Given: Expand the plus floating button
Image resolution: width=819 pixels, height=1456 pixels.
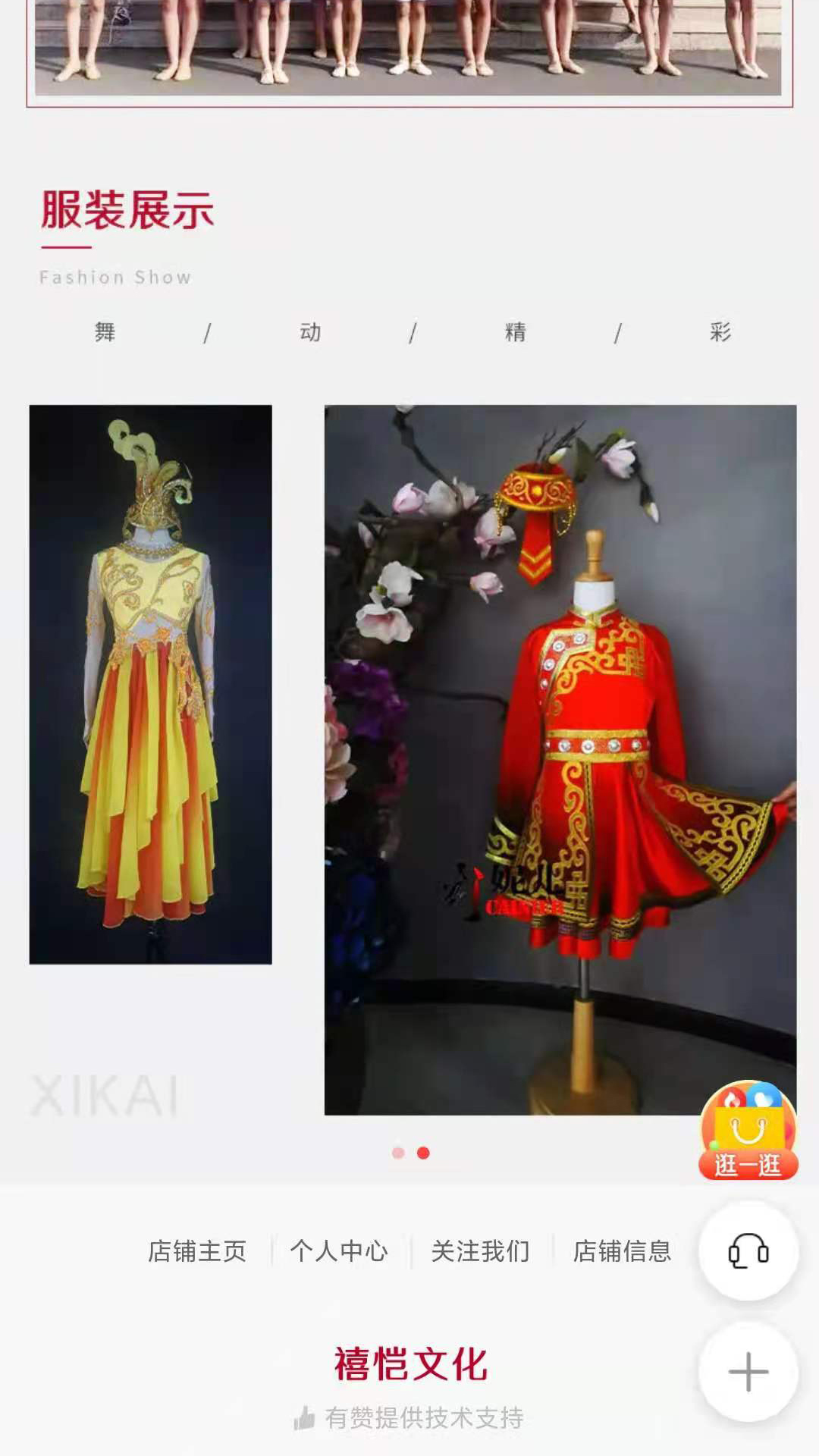Looking at the screenshot, I should point(748,1372).
